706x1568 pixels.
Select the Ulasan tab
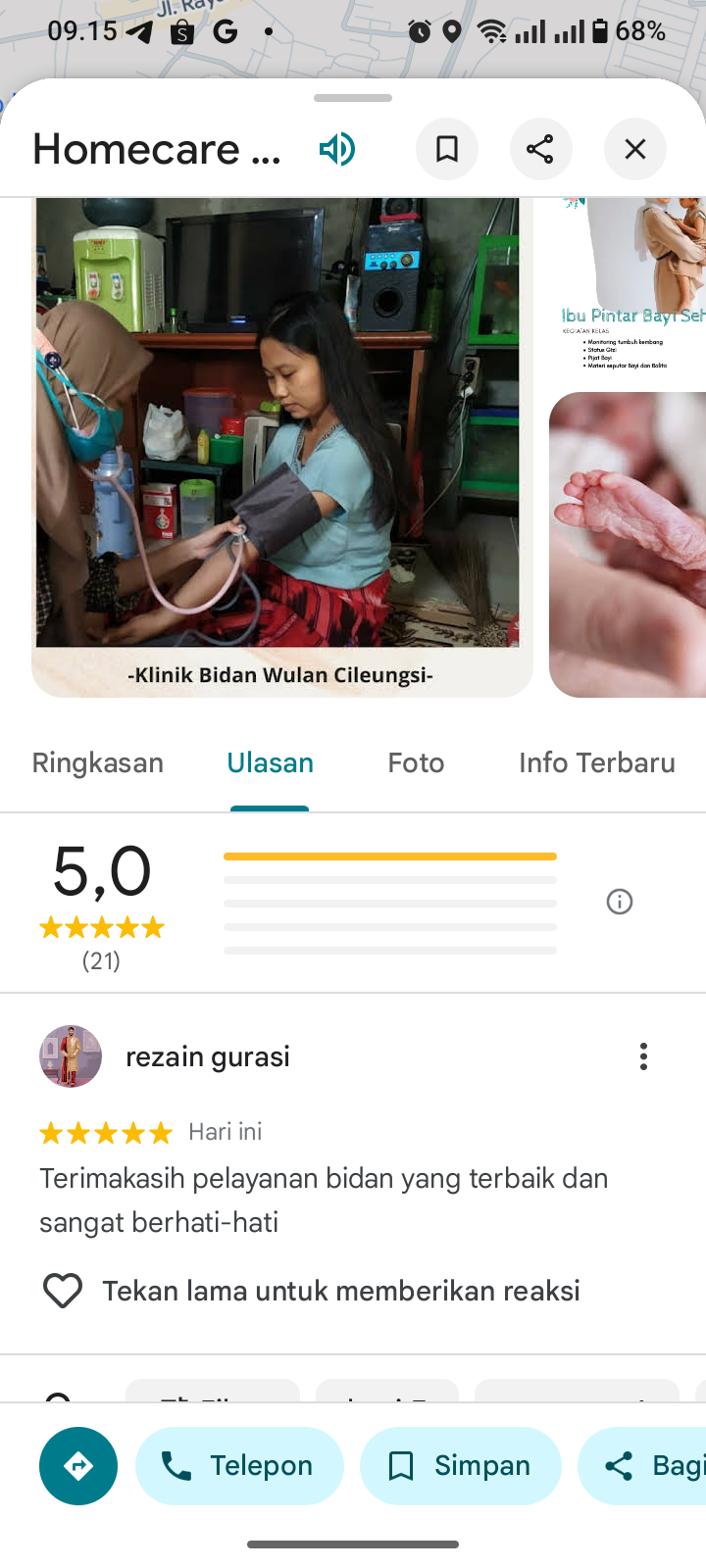(x=270, y=762)
